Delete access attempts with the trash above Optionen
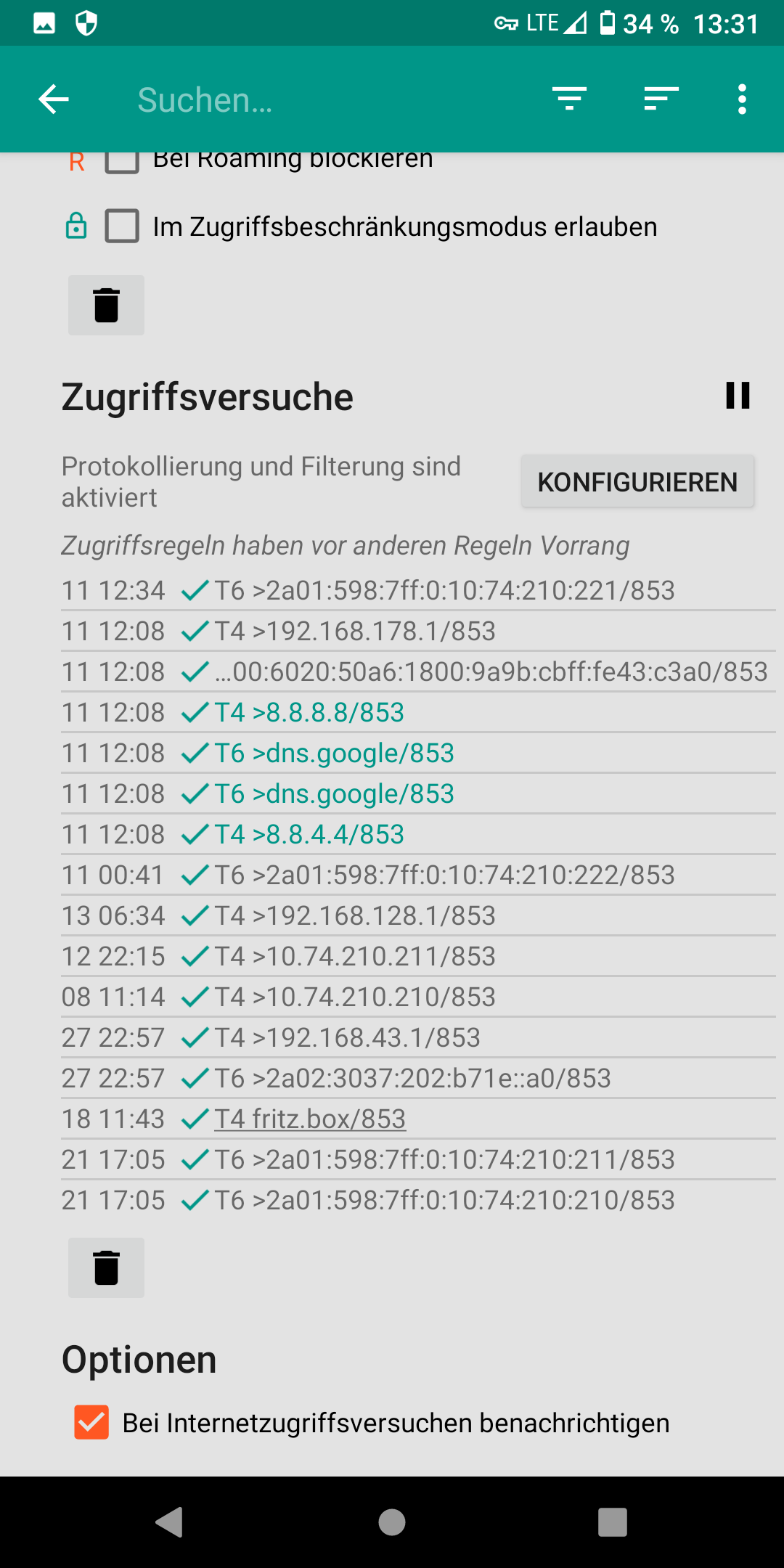 [x=106, y=1267]
